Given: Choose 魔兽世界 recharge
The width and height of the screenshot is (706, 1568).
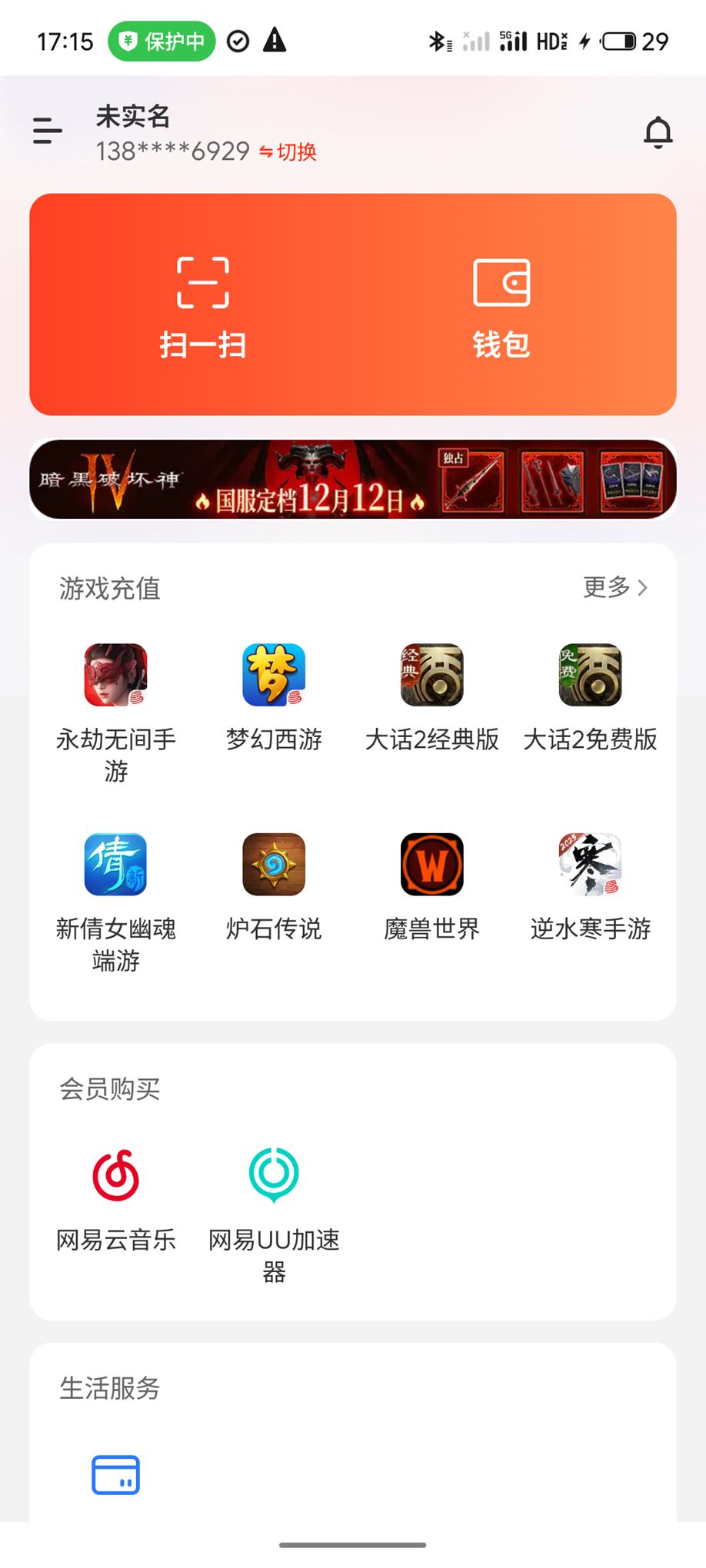Looking at the screenshot, I should coord(432,865).
